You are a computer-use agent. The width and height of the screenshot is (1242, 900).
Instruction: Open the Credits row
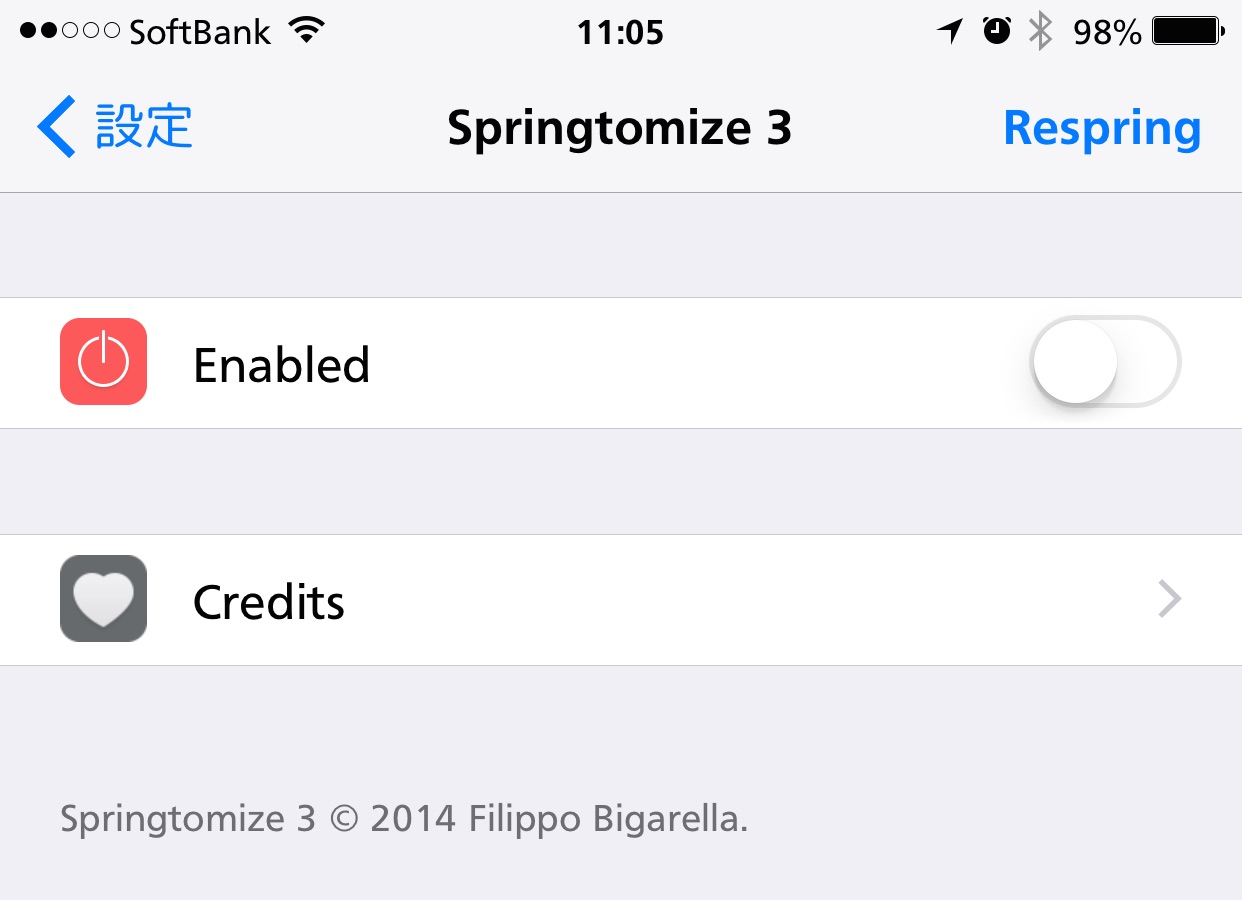pyautogui.click(x=620, y=600)
